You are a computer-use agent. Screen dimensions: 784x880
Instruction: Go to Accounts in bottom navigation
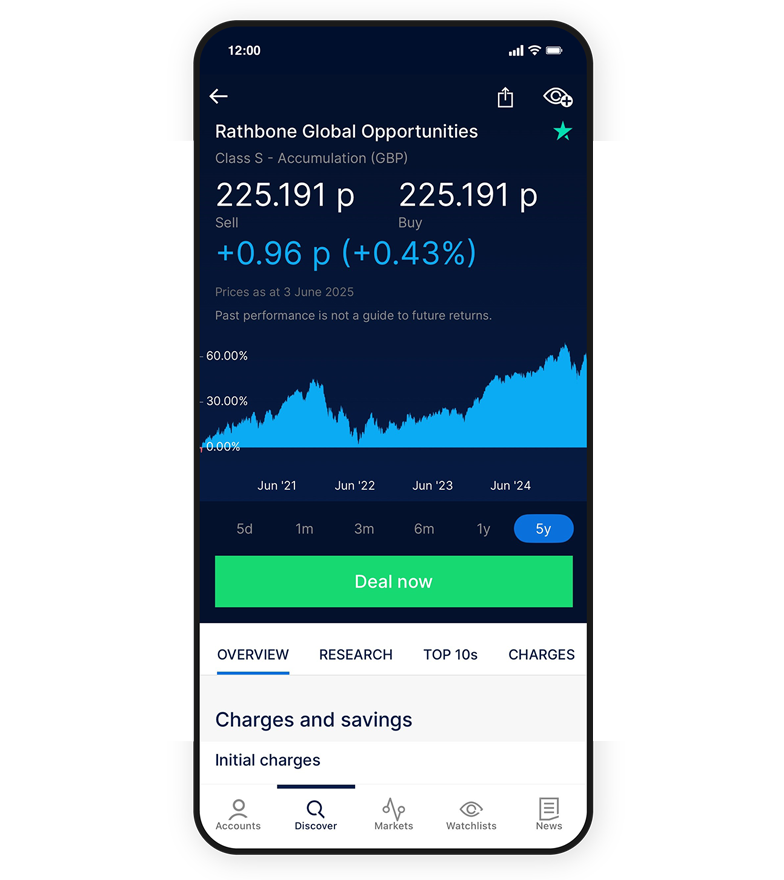coord(238,814)
